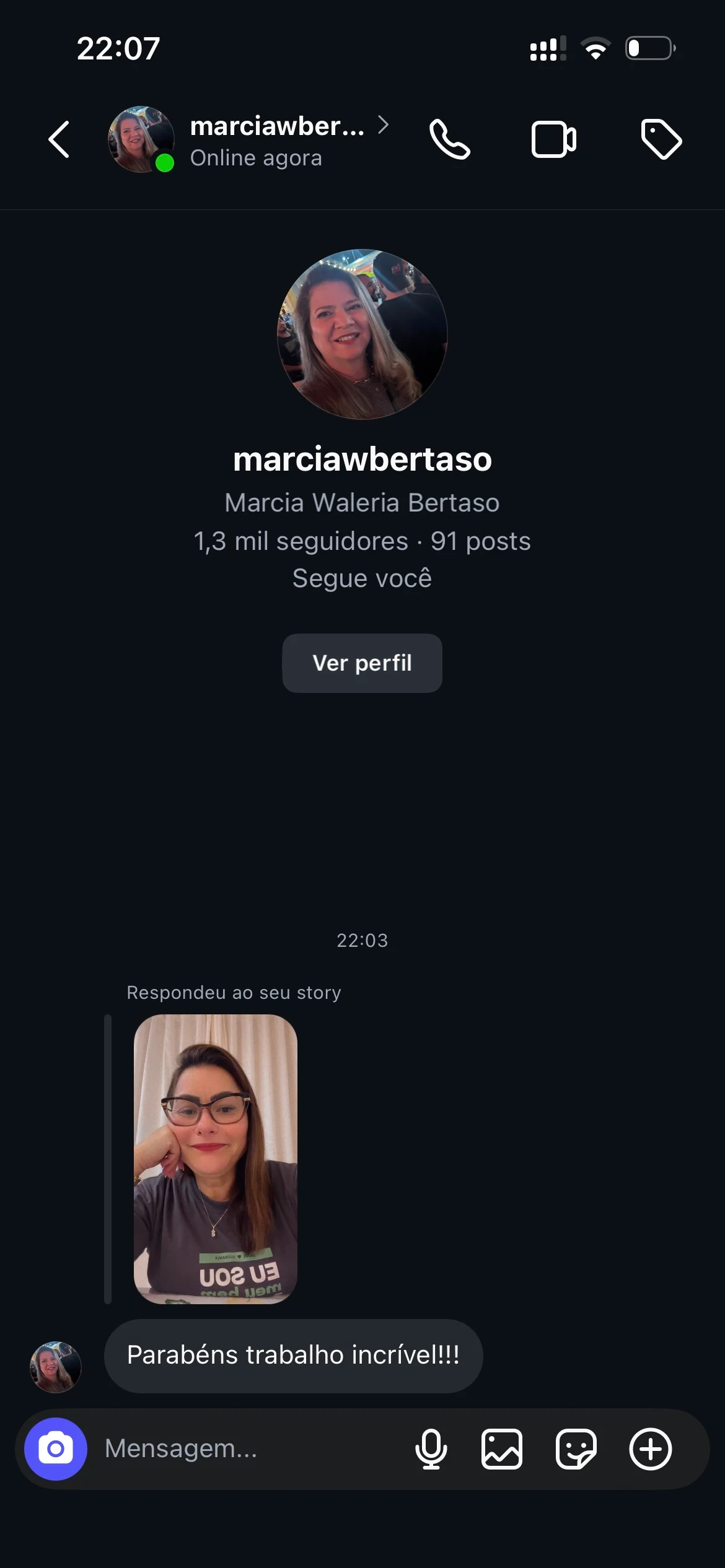725x1568 pixels.
Task: Go back to the inbox list
Action: coord(59,140)
